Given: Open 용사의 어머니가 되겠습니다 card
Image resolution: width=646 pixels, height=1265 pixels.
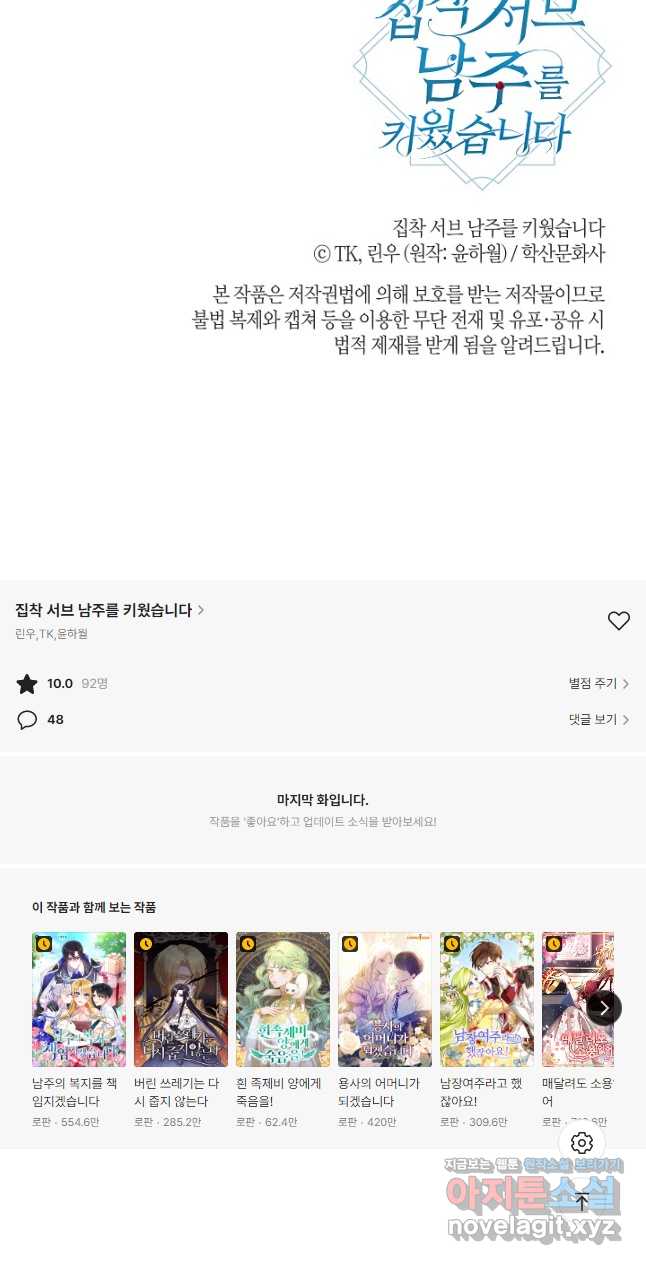Looking at the screenshot, I should coord(385,1000).
